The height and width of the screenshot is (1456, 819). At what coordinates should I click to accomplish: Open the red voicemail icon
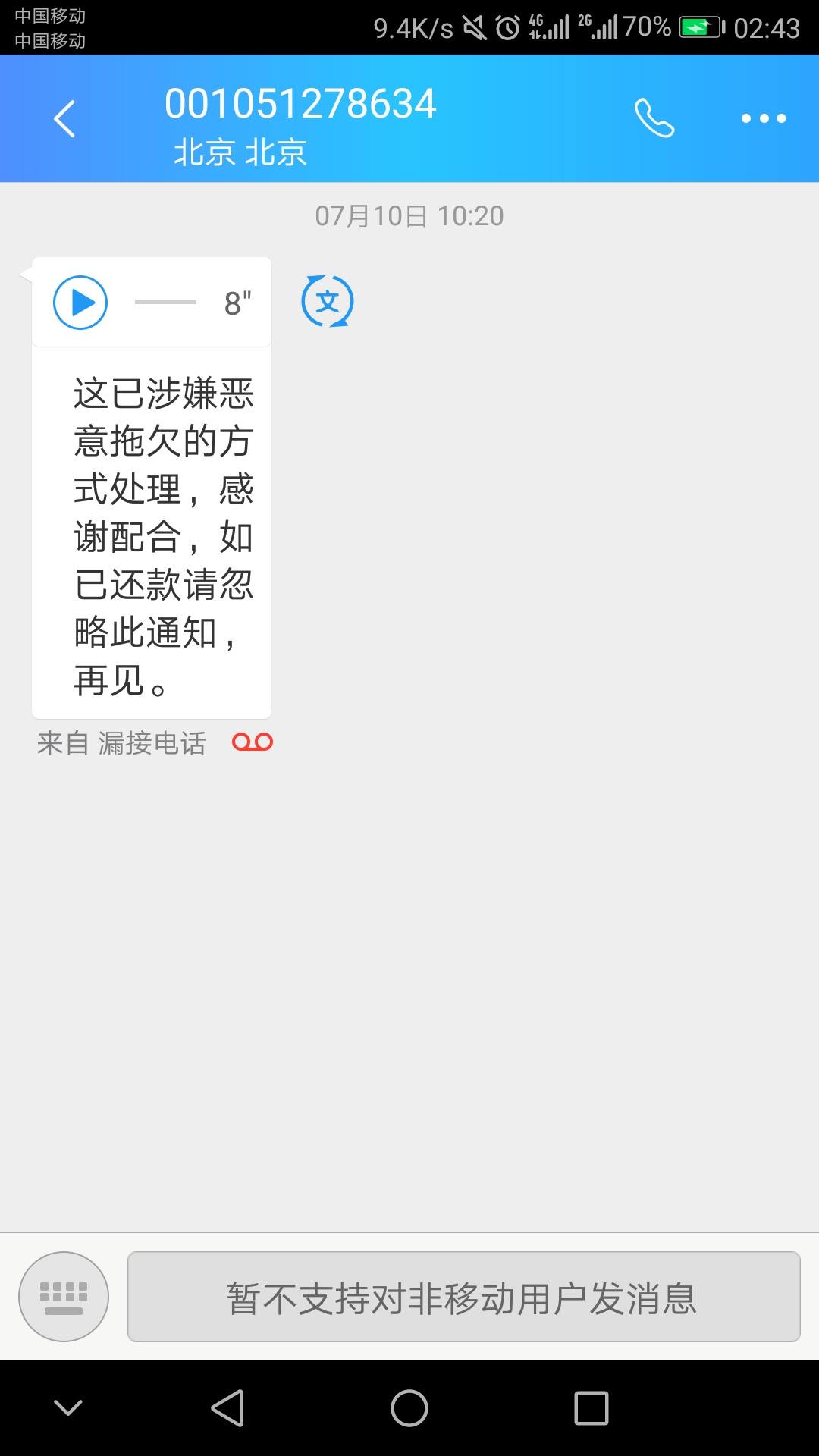pos(254,742)
